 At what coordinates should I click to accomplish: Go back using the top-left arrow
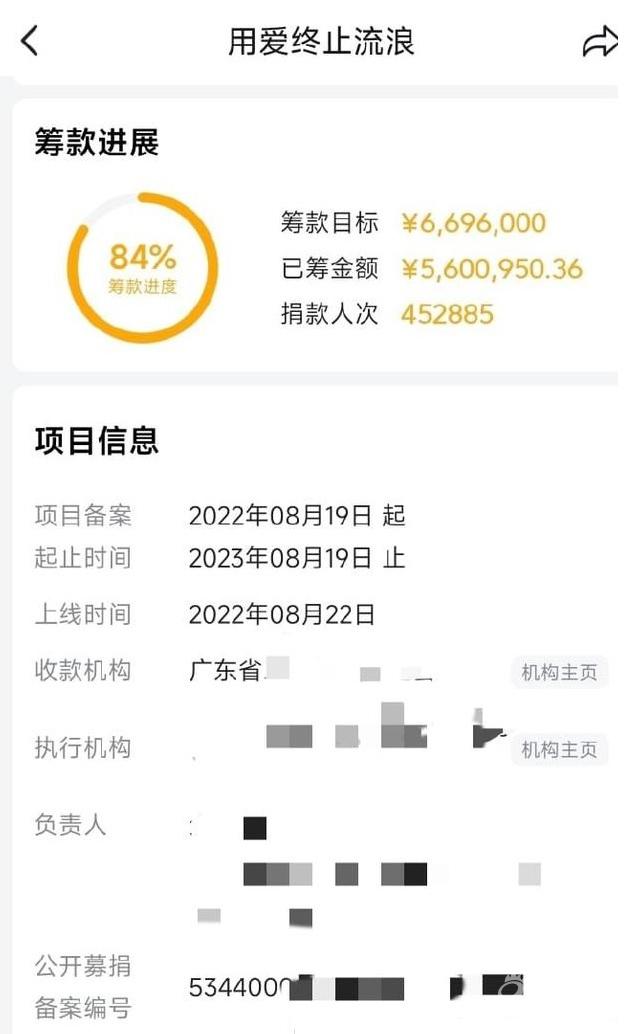[x=30, y=41]
